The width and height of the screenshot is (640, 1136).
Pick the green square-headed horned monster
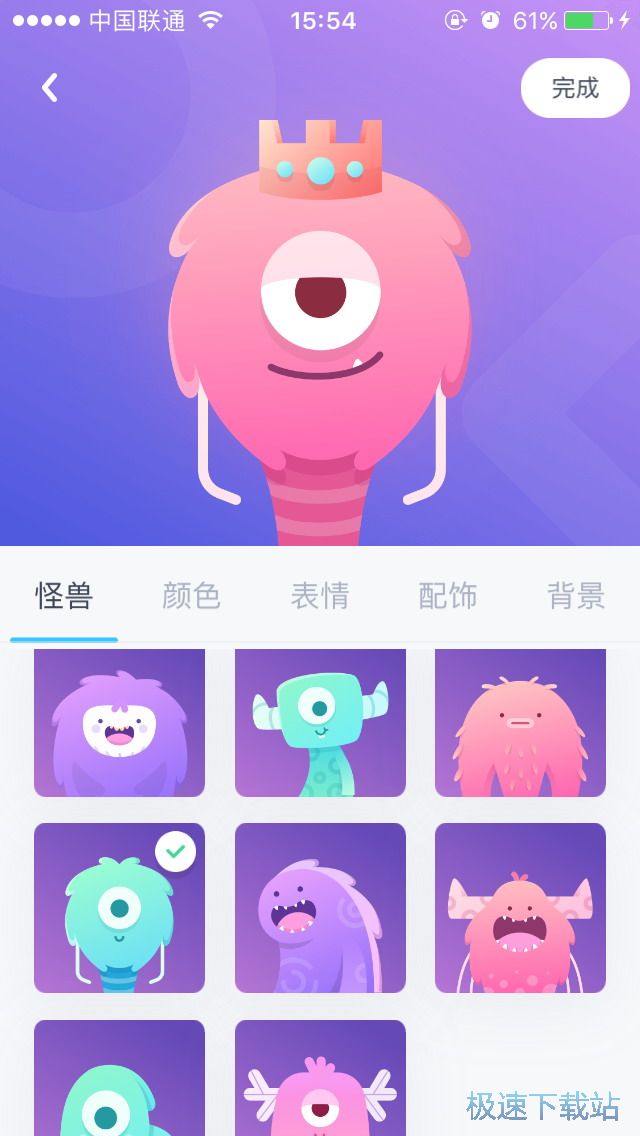coord(320,724)
